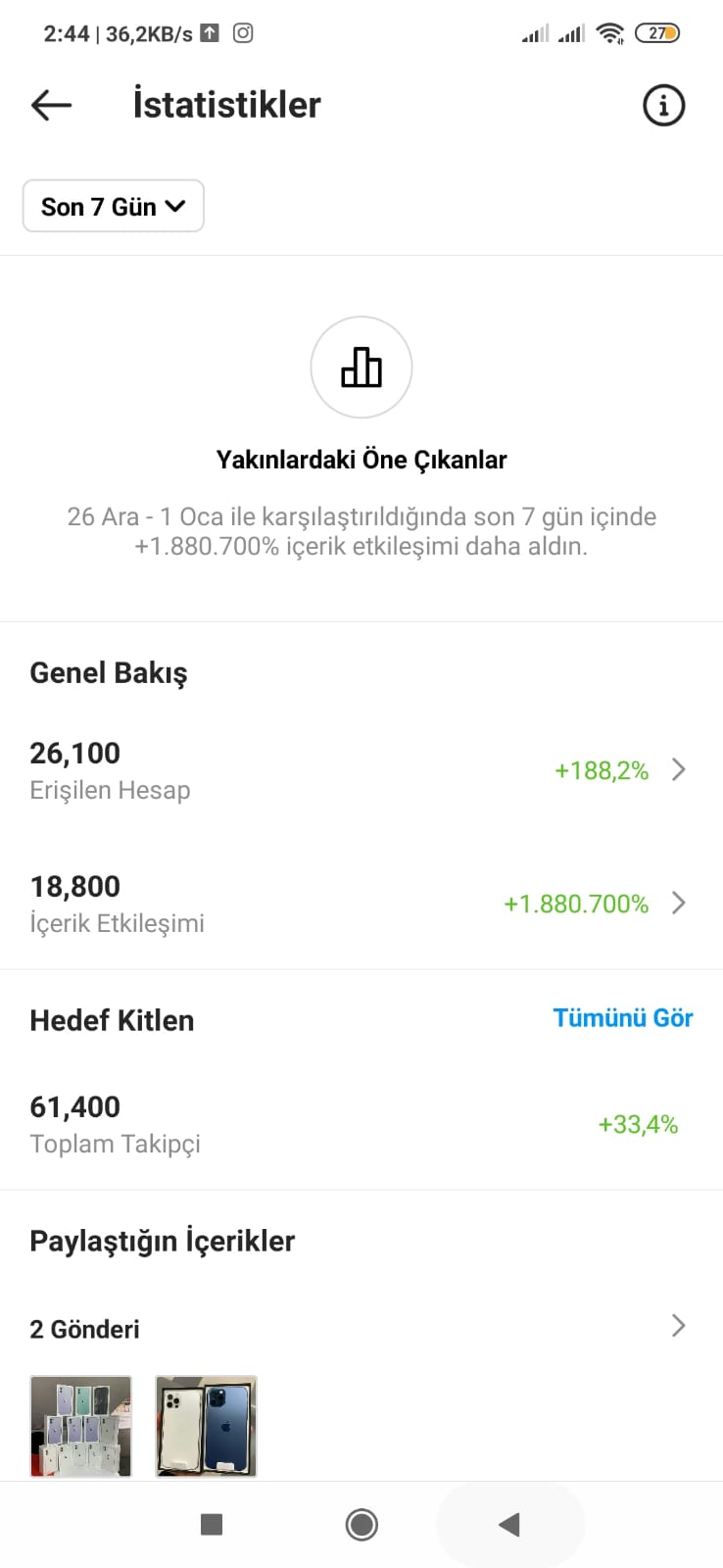
Task: Open the İçerik Etkileşimi details row
Action: point(361,904)
